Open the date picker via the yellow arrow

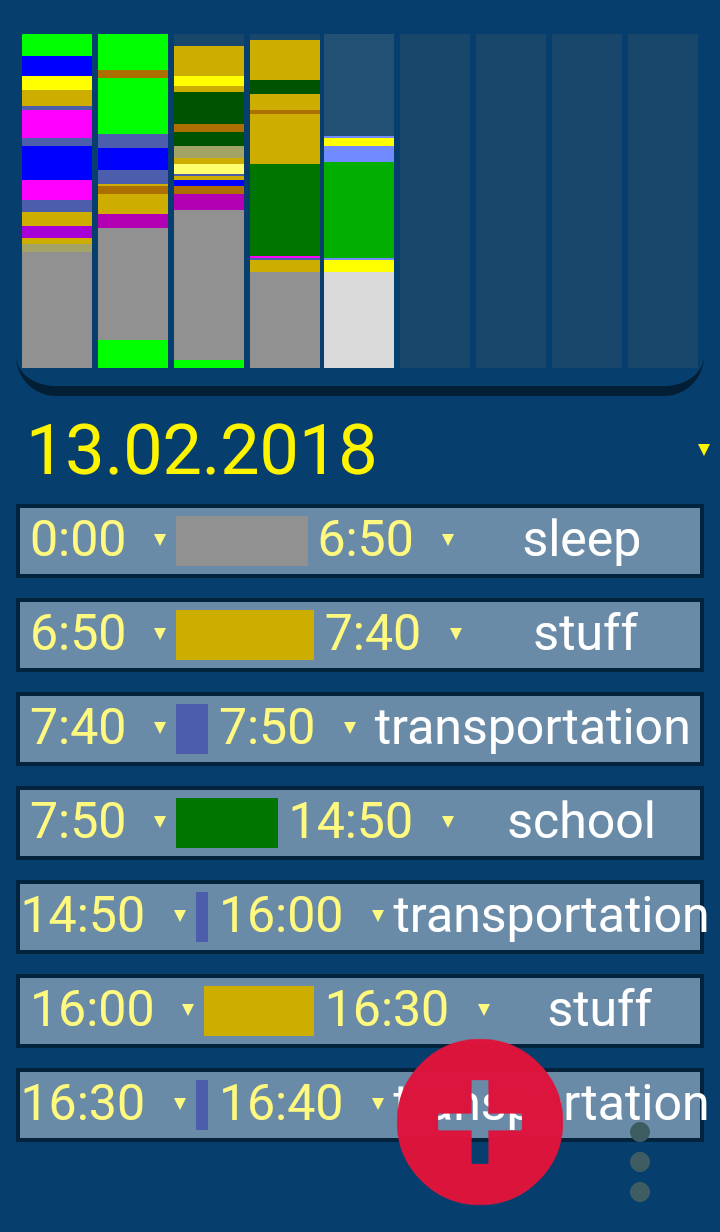tap(701, 451)
